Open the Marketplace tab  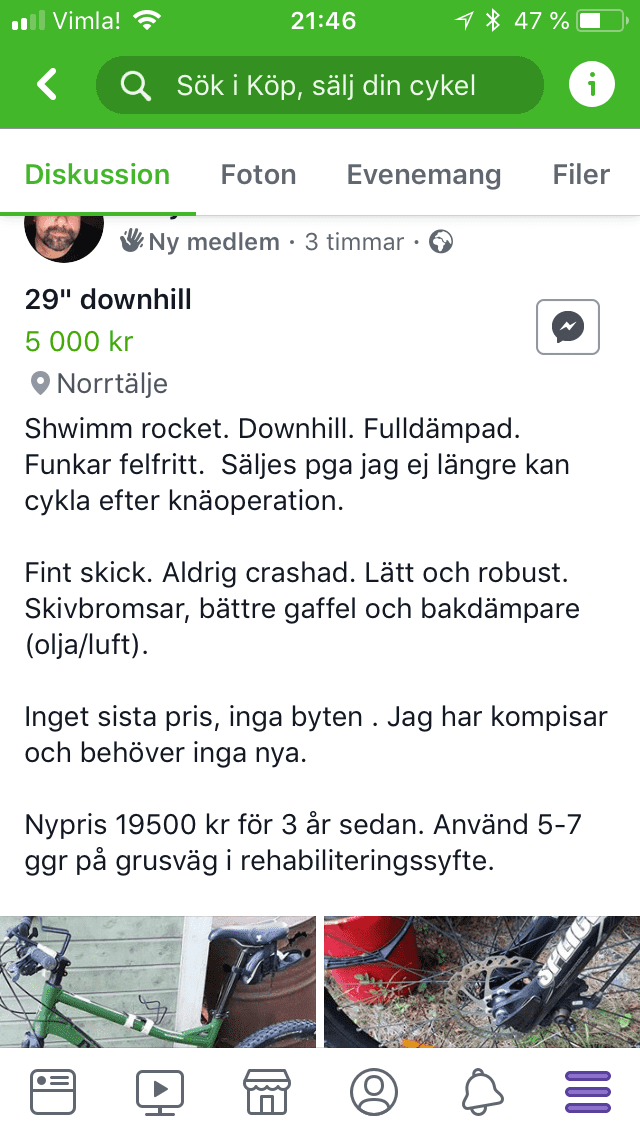coord(267,1092)
